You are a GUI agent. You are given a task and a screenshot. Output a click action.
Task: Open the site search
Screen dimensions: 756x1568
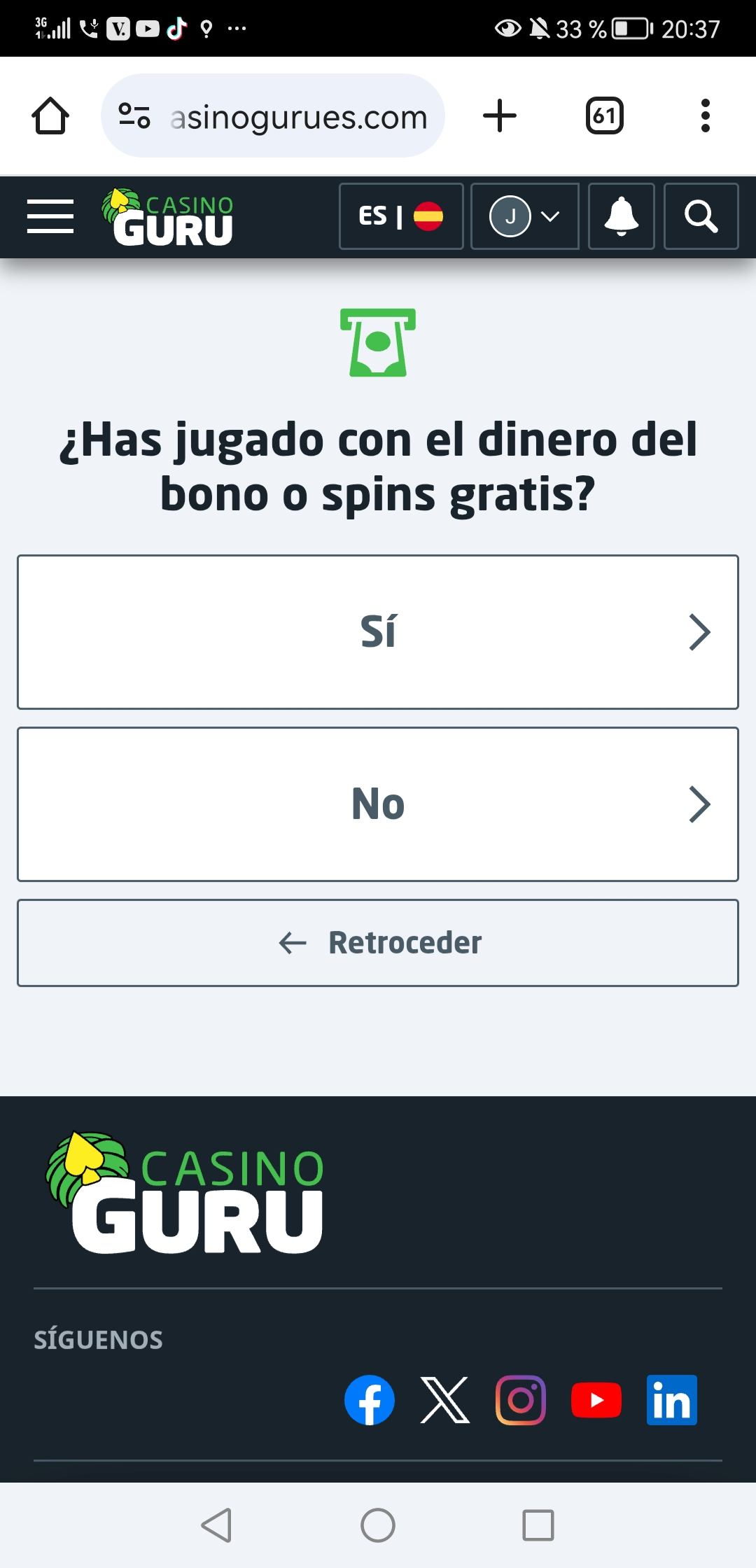pyautogui.click(x=701, y=216)
